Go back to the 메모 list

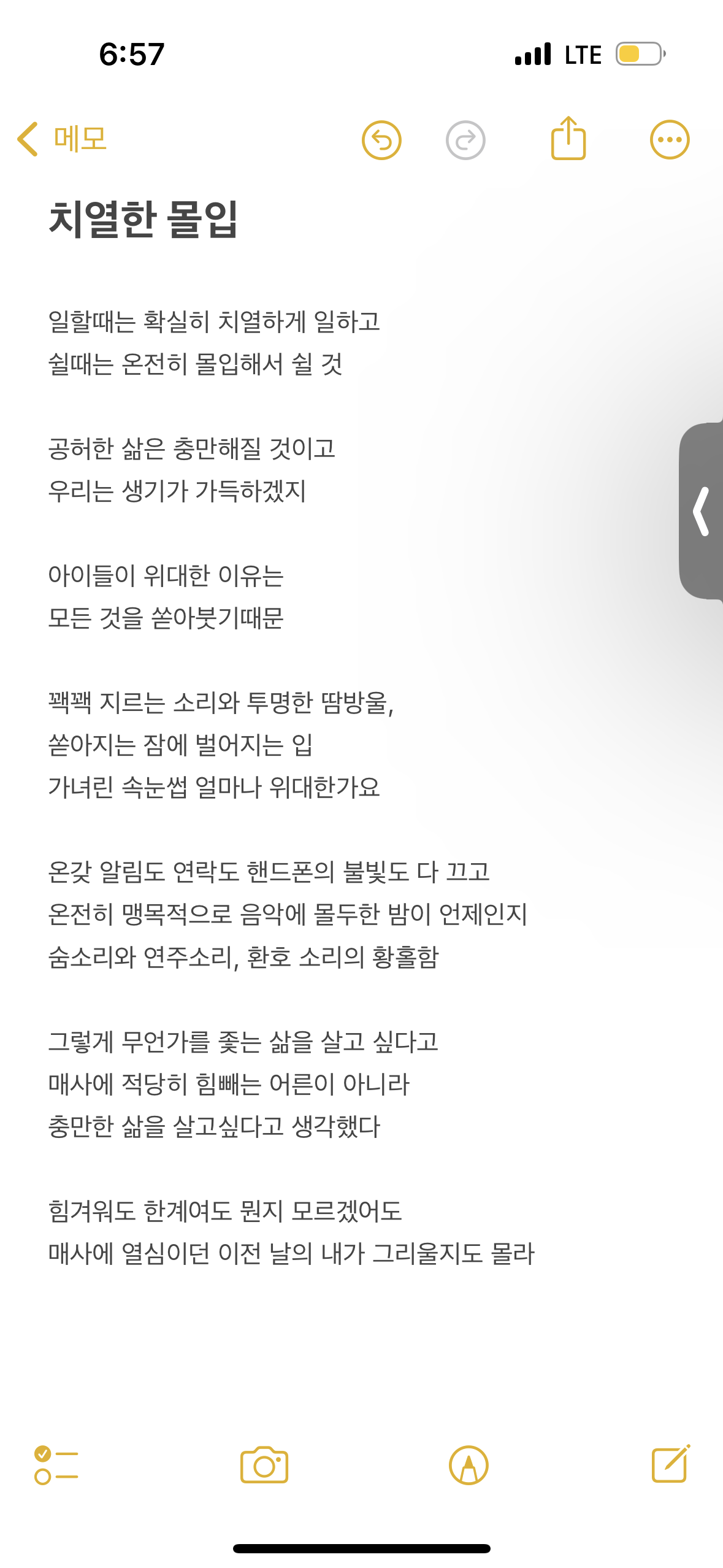(62, 139)
